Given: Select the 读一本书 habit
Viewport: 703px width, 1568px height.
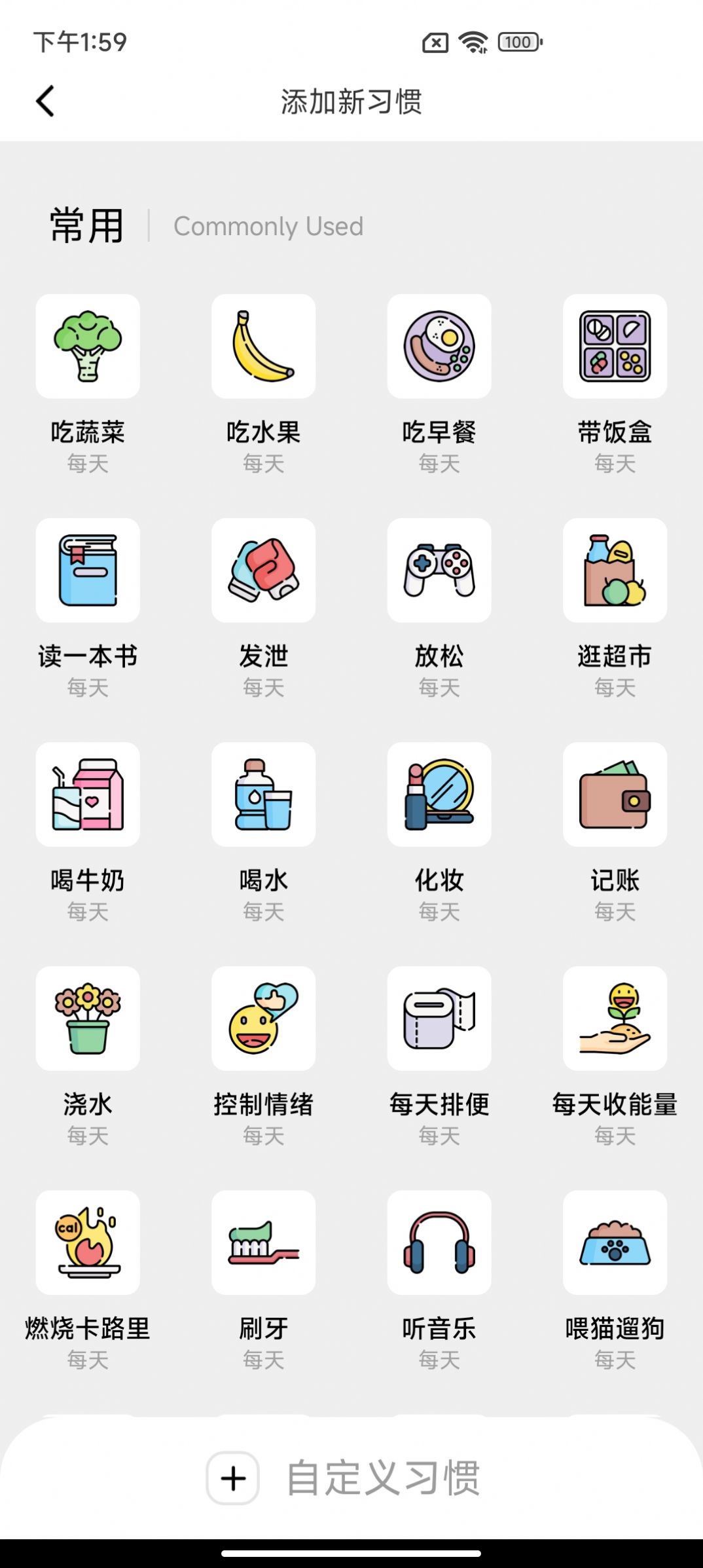Looking at the screenshot, I should pos(88,570).
